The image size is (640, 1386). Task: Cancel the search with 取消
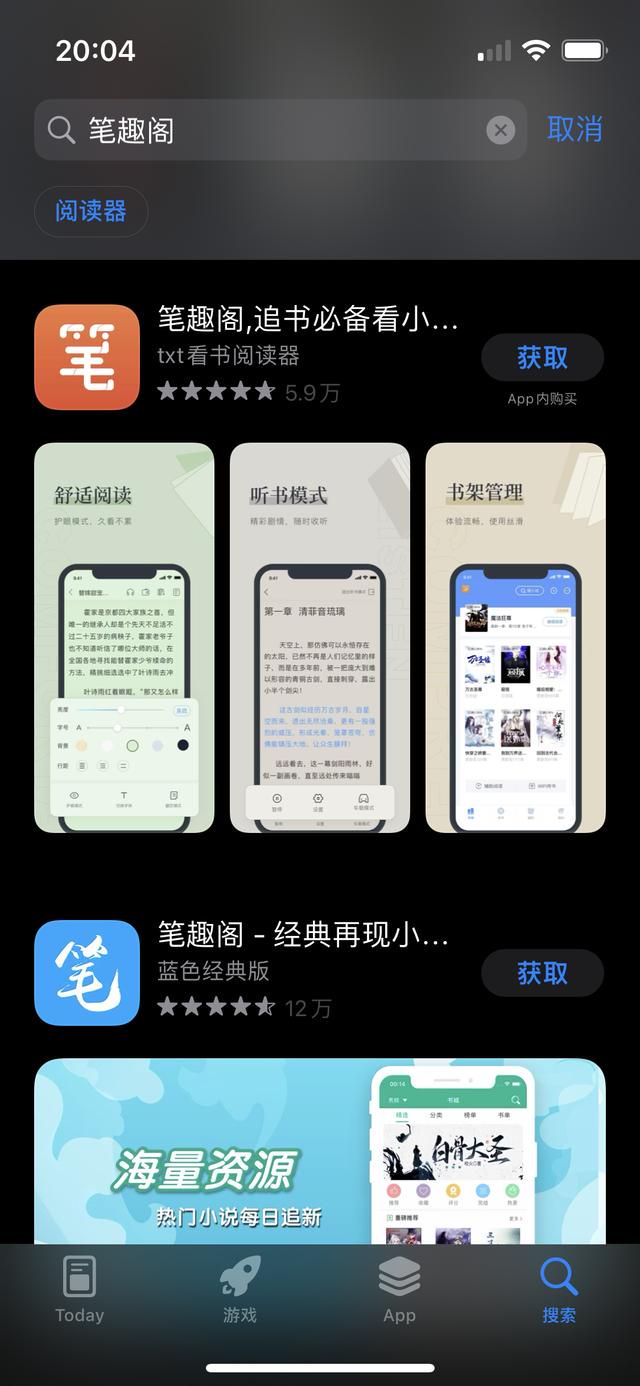tap(575, 129)
